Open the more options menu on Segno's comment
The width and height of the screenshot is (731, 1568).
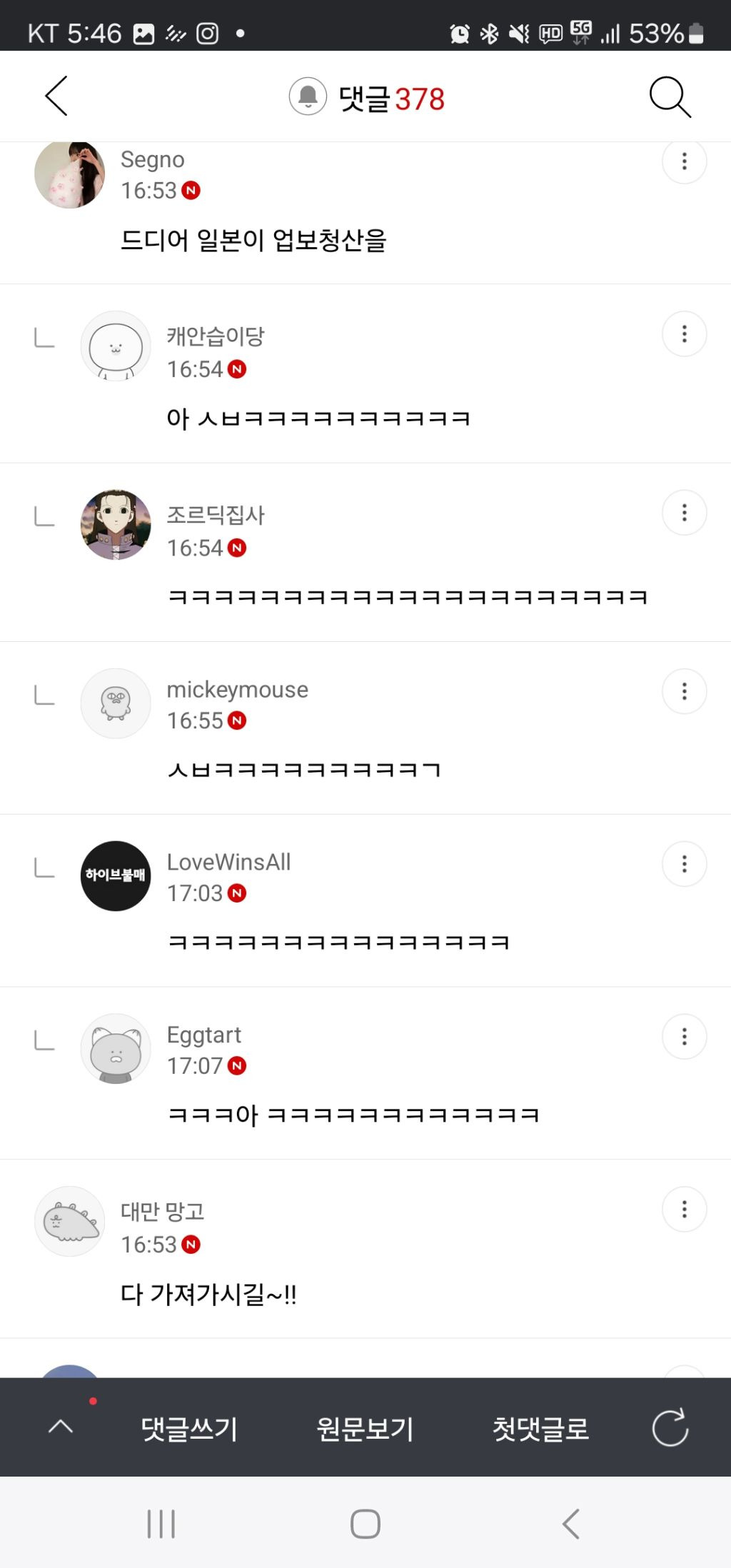pyautogui.click(x=684, y=161)
